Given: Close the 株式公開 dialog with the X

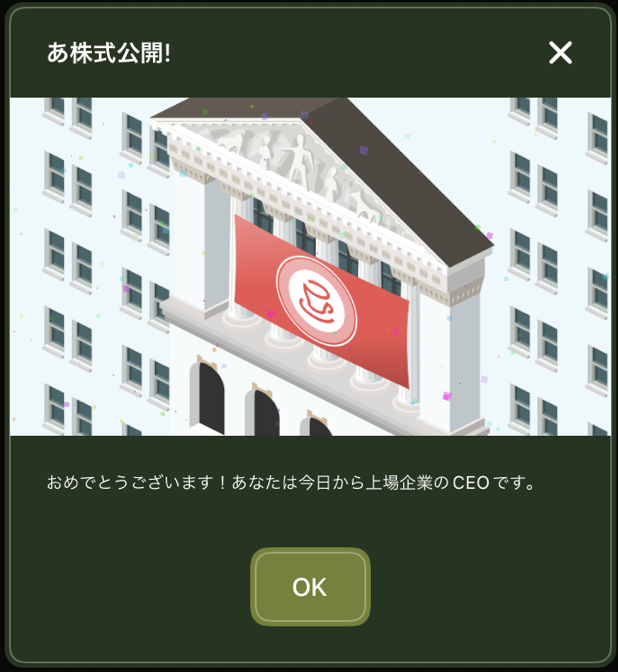Looking at the screenshot, I should pos(560,53).
